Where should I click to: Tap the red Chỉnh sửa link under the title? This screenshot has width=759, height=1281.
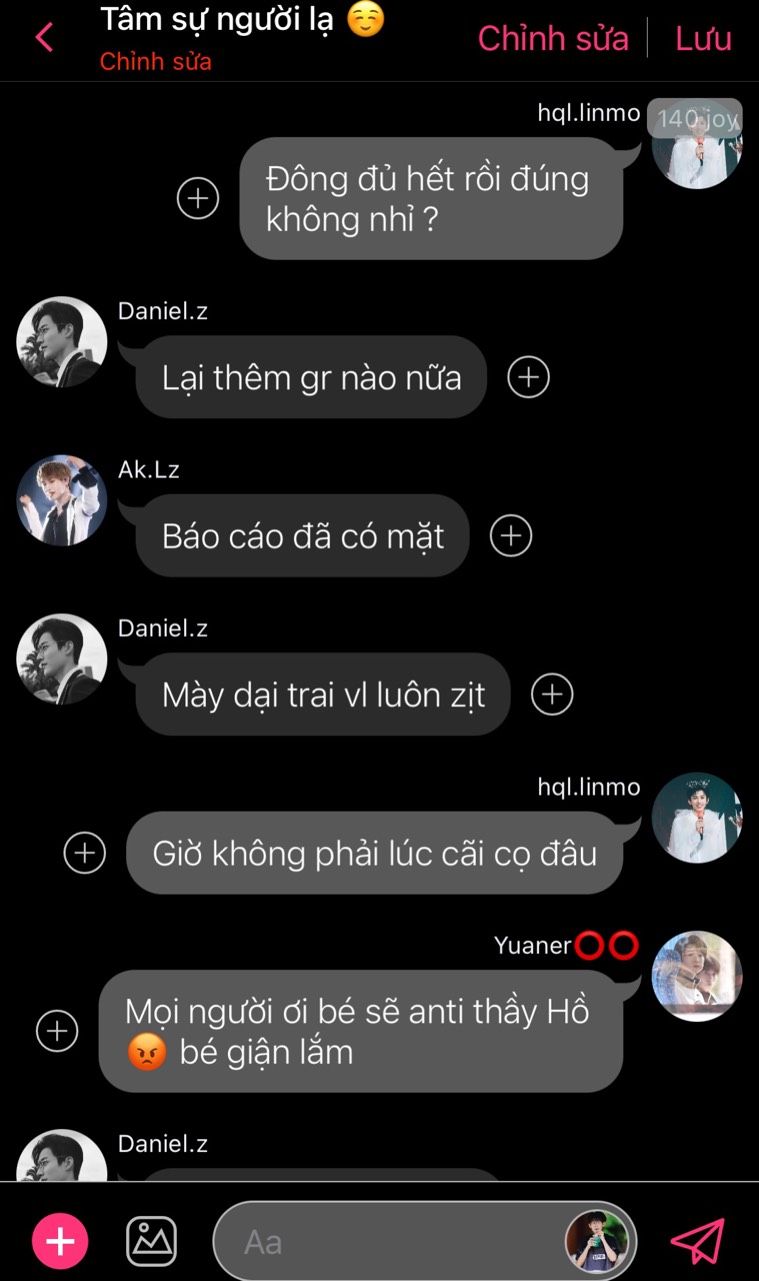pyautogui.click(x=155, y=62)
